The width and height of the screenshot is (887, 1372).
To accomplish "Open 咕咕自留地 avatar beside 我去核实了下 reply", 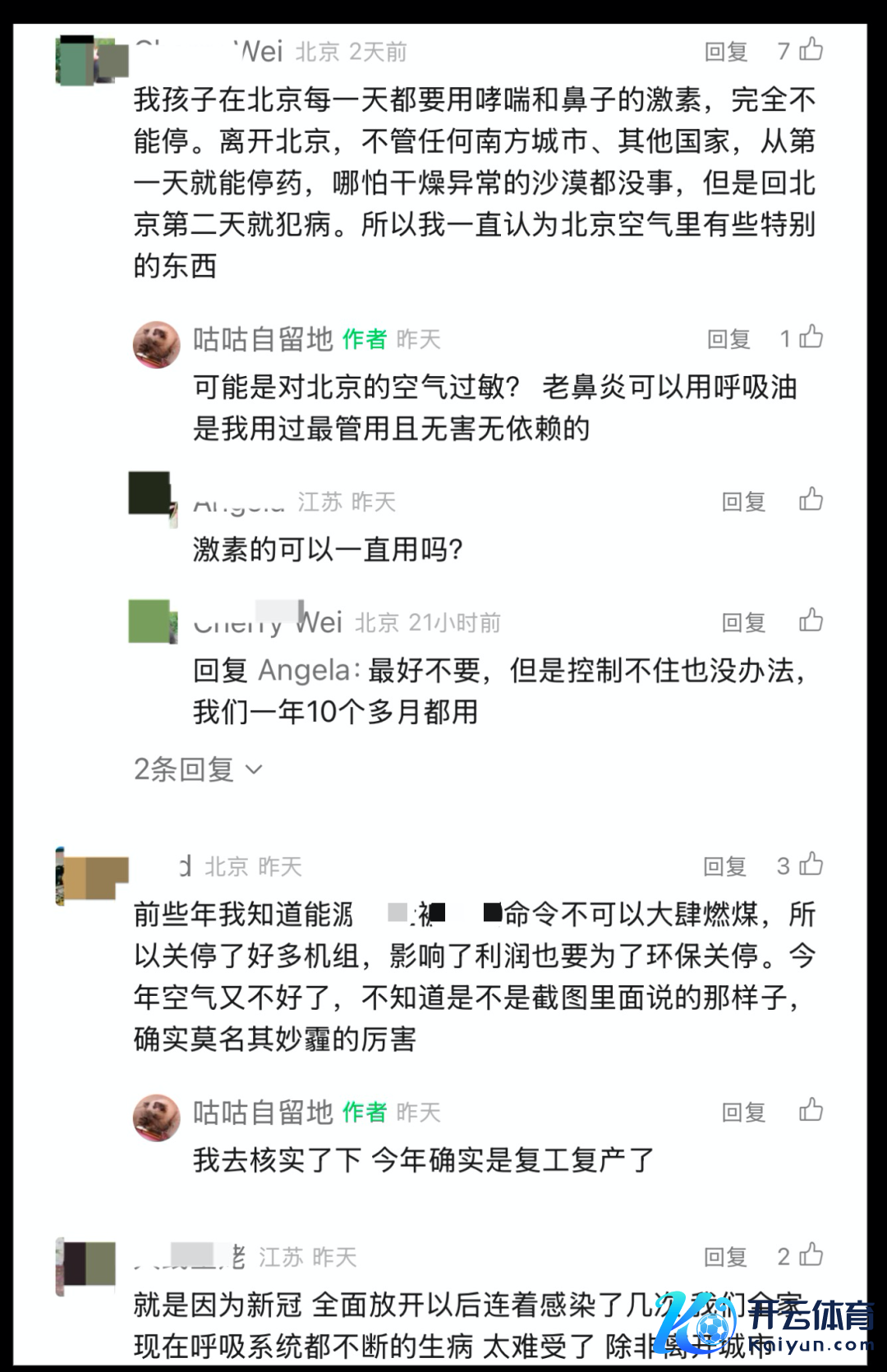I will (x=157, y=1117).
